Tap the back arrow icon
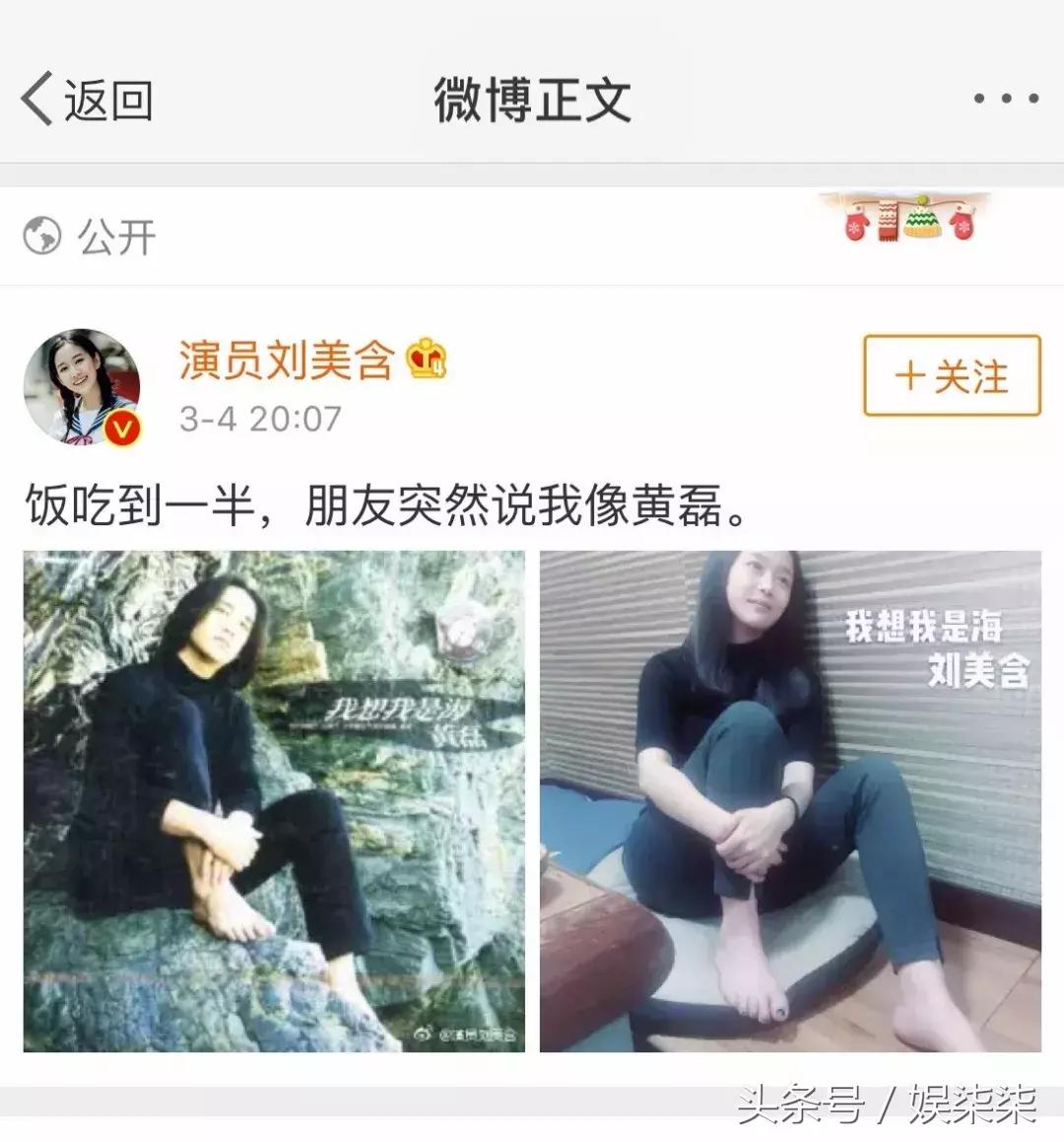 coord(37,96)
